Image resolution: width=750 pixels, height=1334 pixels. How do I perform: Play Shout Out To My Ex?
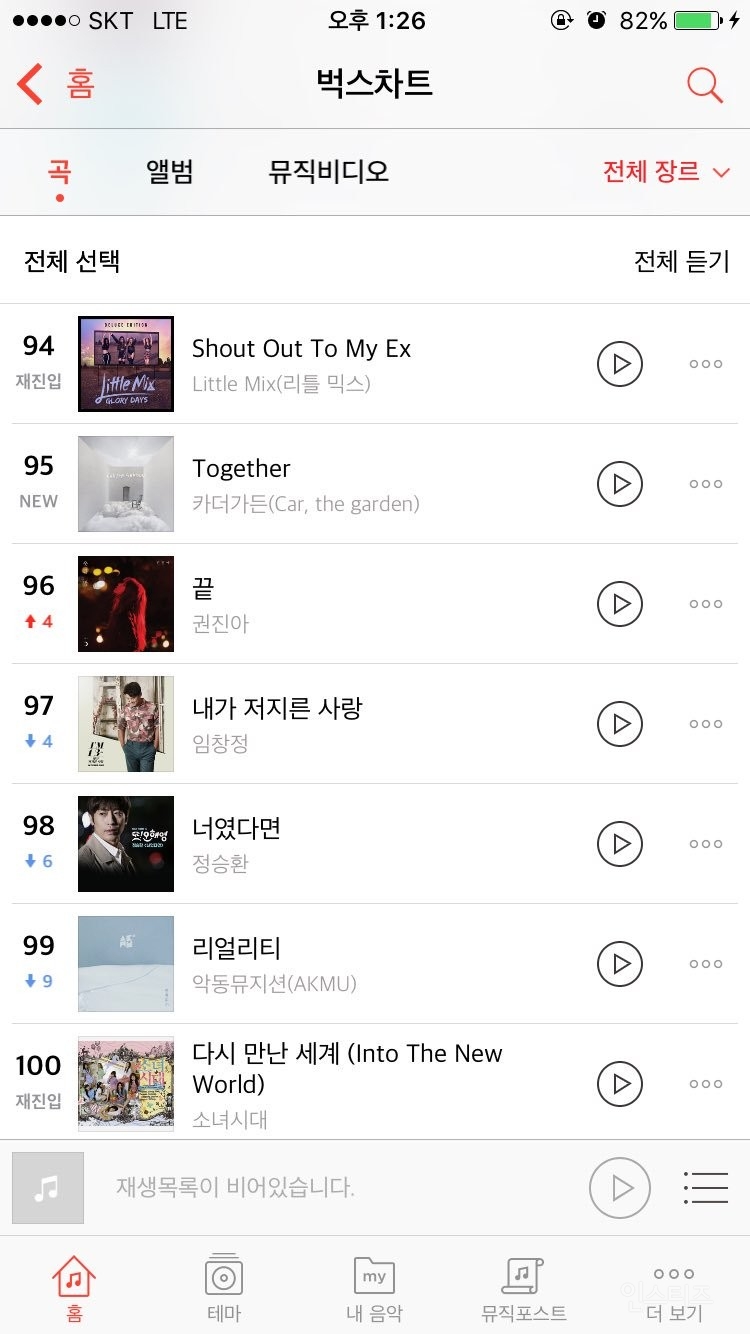620,364
